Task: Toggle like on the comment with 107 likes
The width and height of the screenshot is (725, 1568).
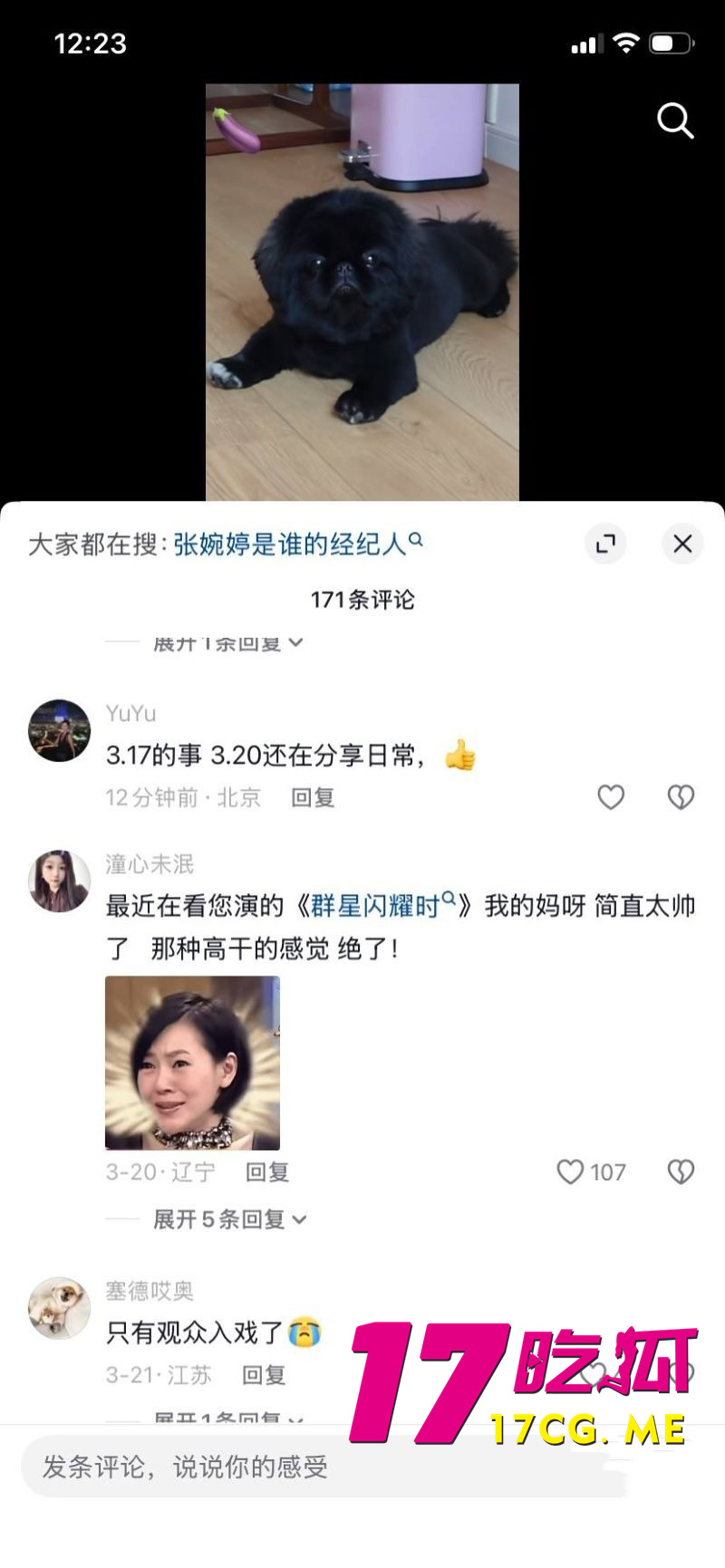Action: [x=570, y=1171]
